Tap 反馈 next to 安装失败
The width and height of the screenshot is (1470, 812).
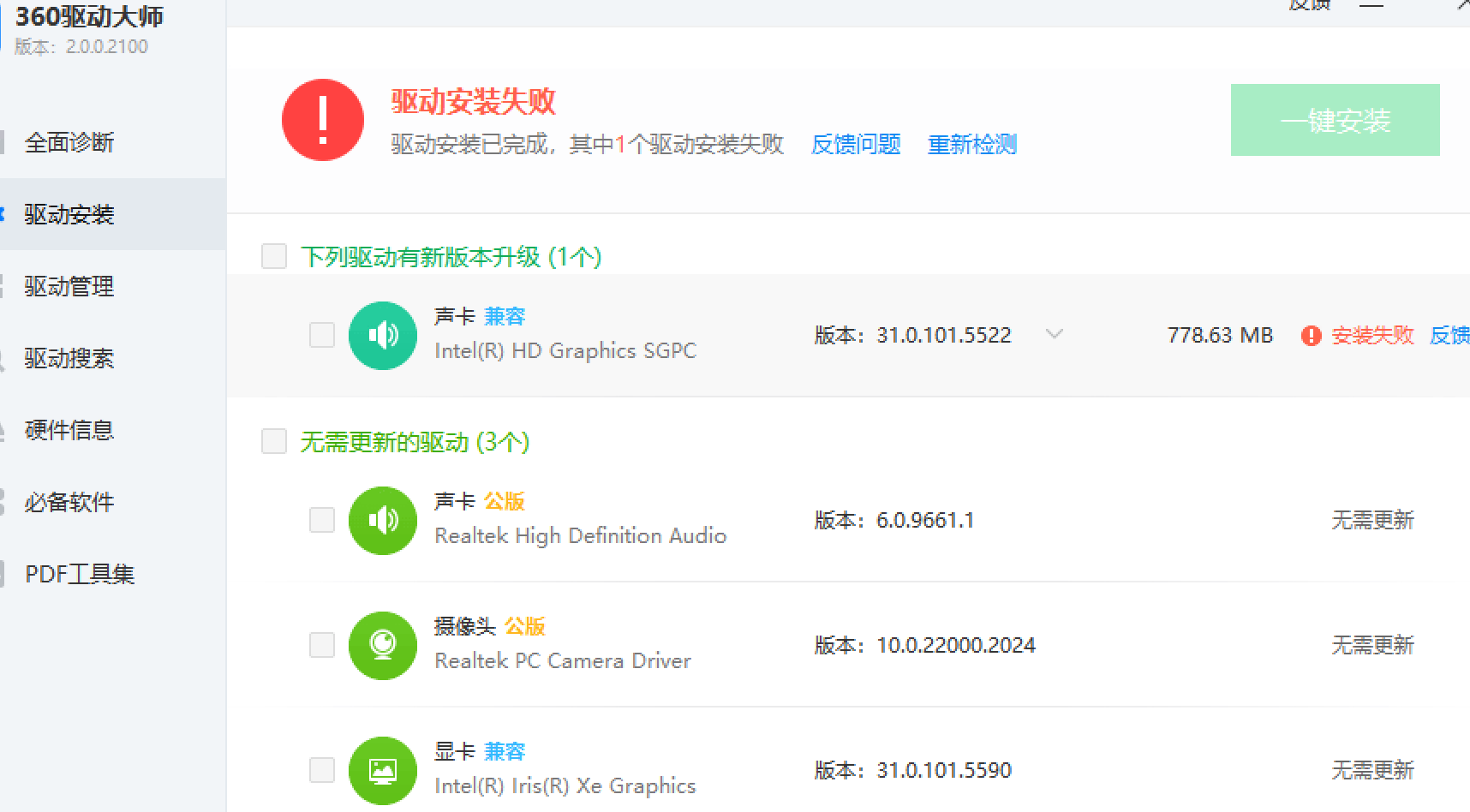[1449, 335]
